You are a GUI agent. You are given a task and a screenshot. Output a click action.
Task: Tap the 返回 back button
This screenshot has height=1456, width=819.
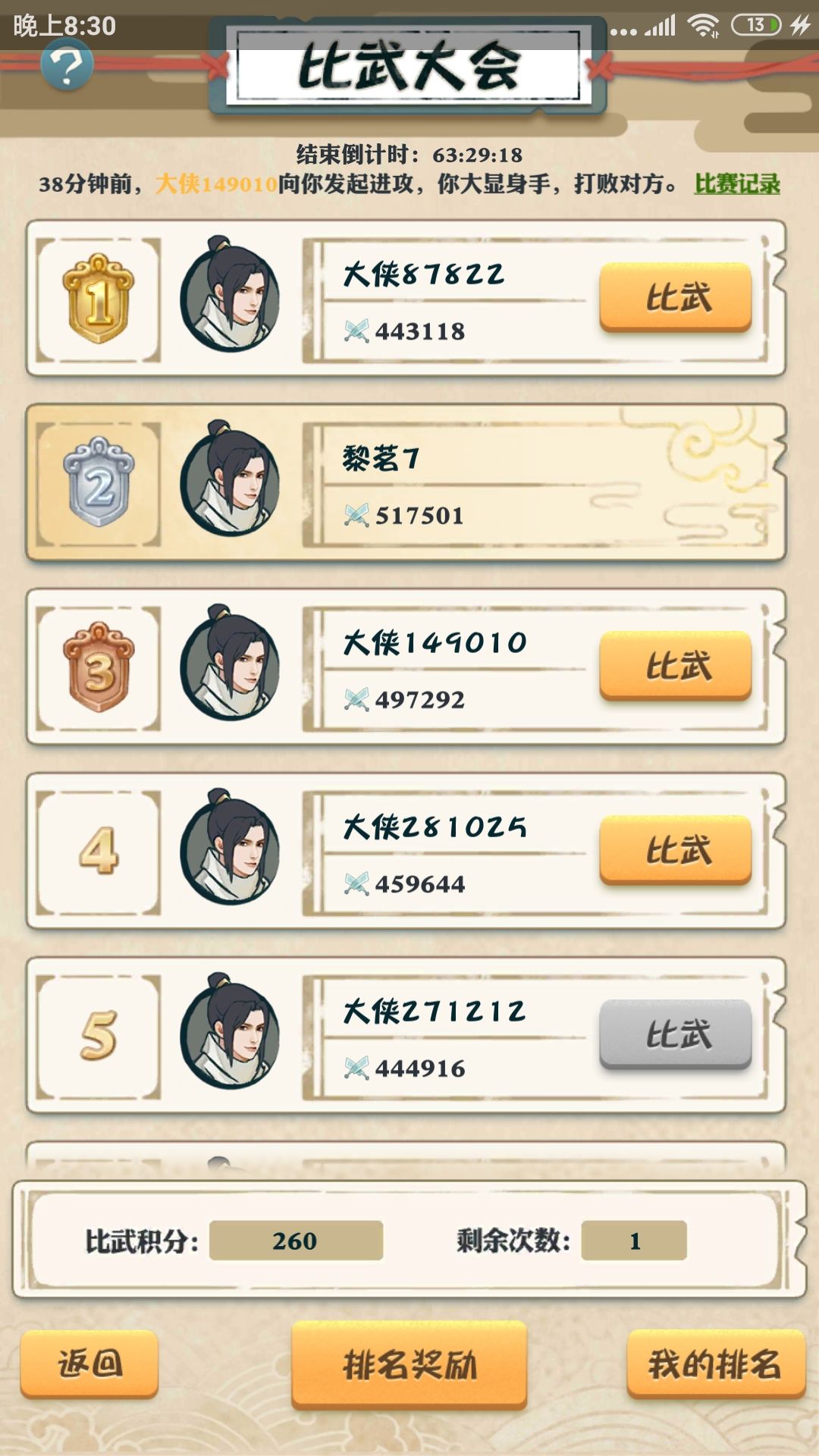click(x=89, y=1363)
